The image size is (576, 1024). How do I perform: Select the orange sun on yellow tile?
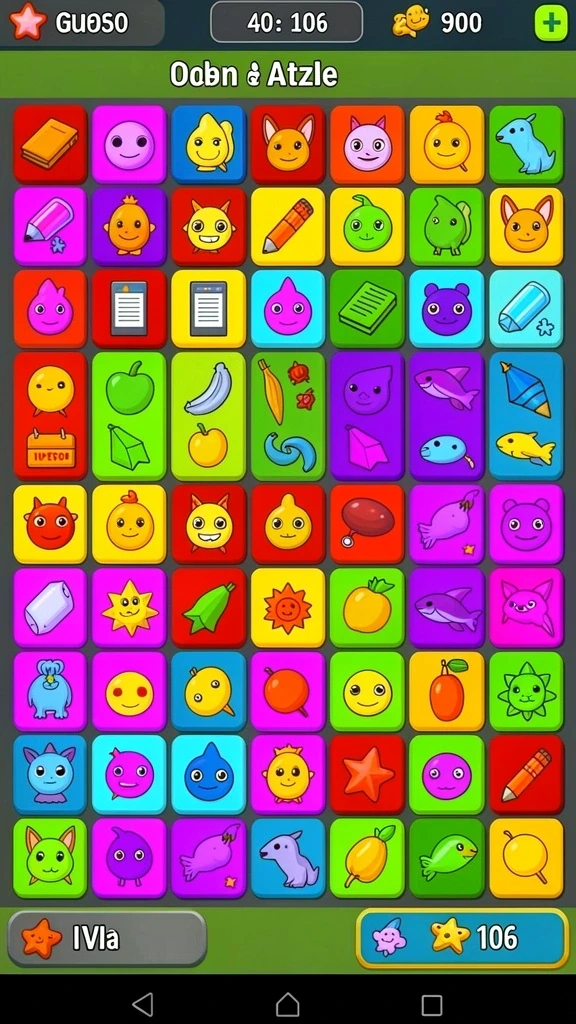(x=288, y=607)
